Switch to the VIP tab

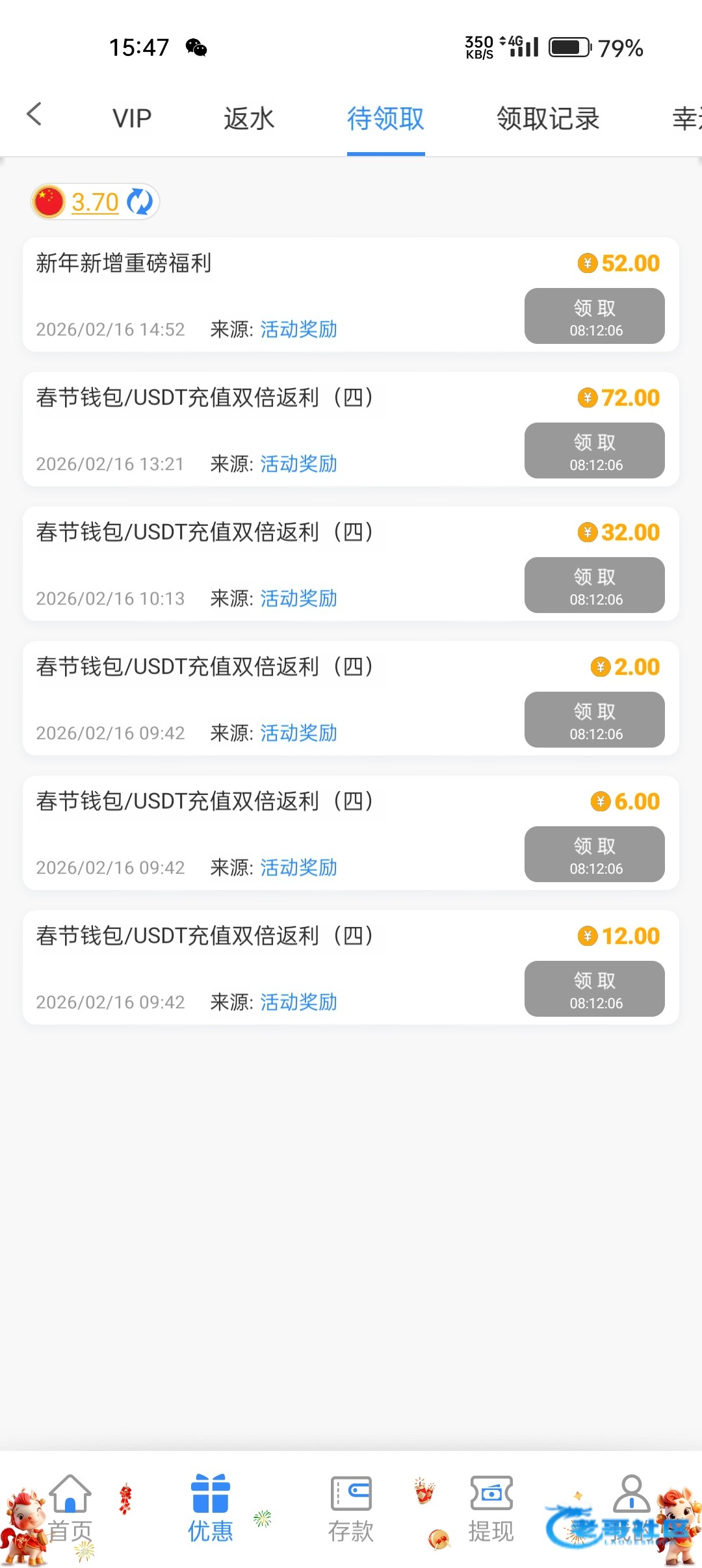click(x=132, y=119)
